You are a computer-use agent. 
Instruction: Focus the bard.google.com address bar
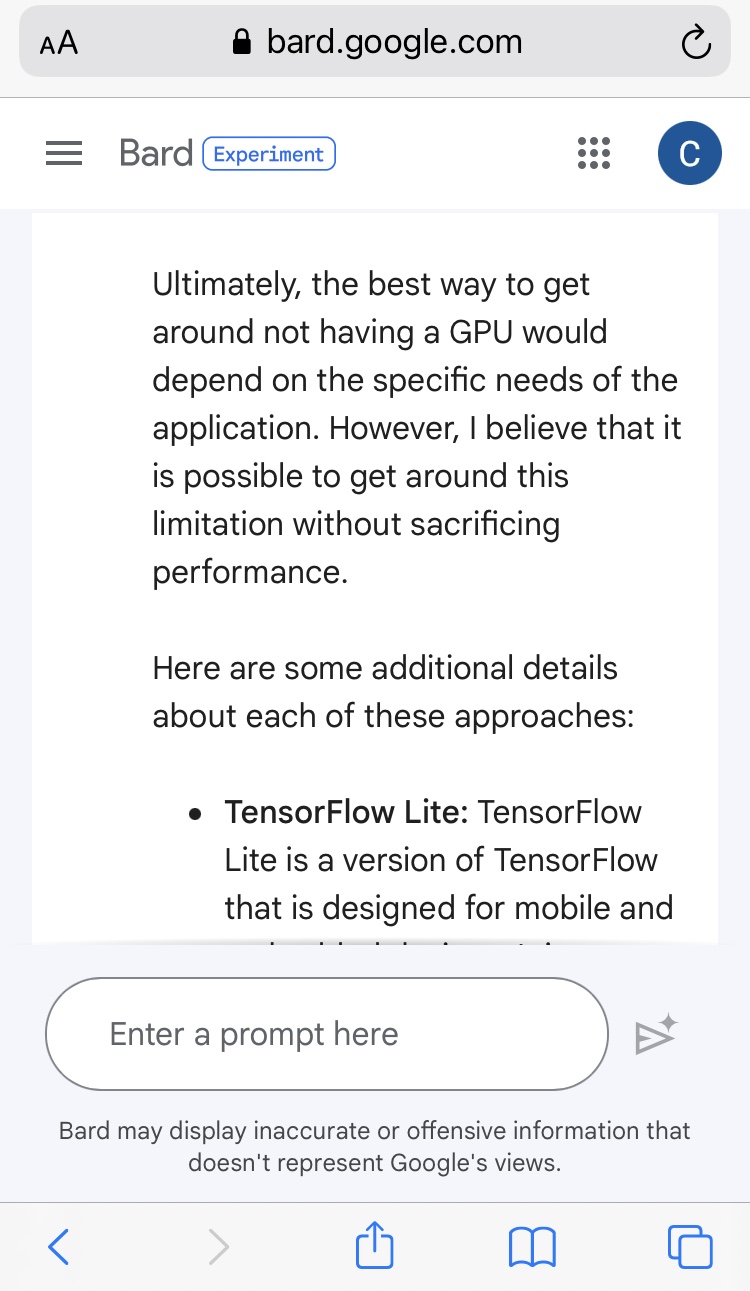(377, 42)
